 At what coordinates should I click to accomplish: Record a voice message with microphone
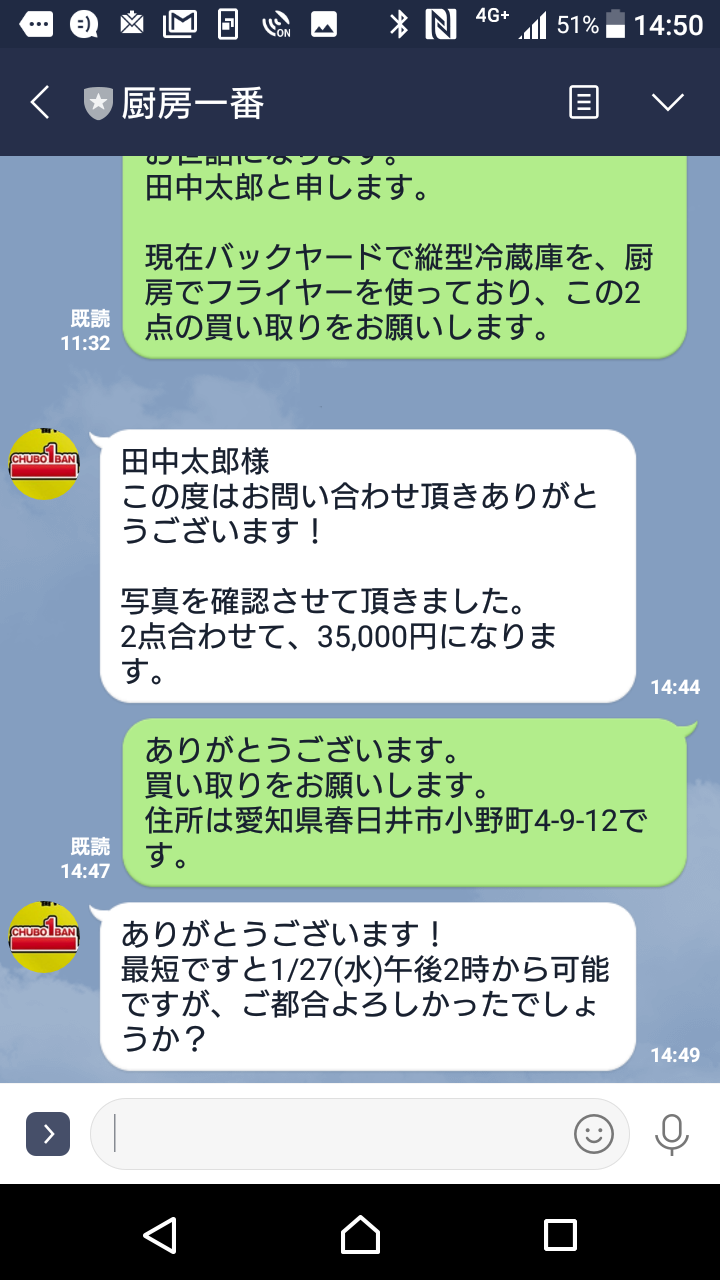(671, 1134)
